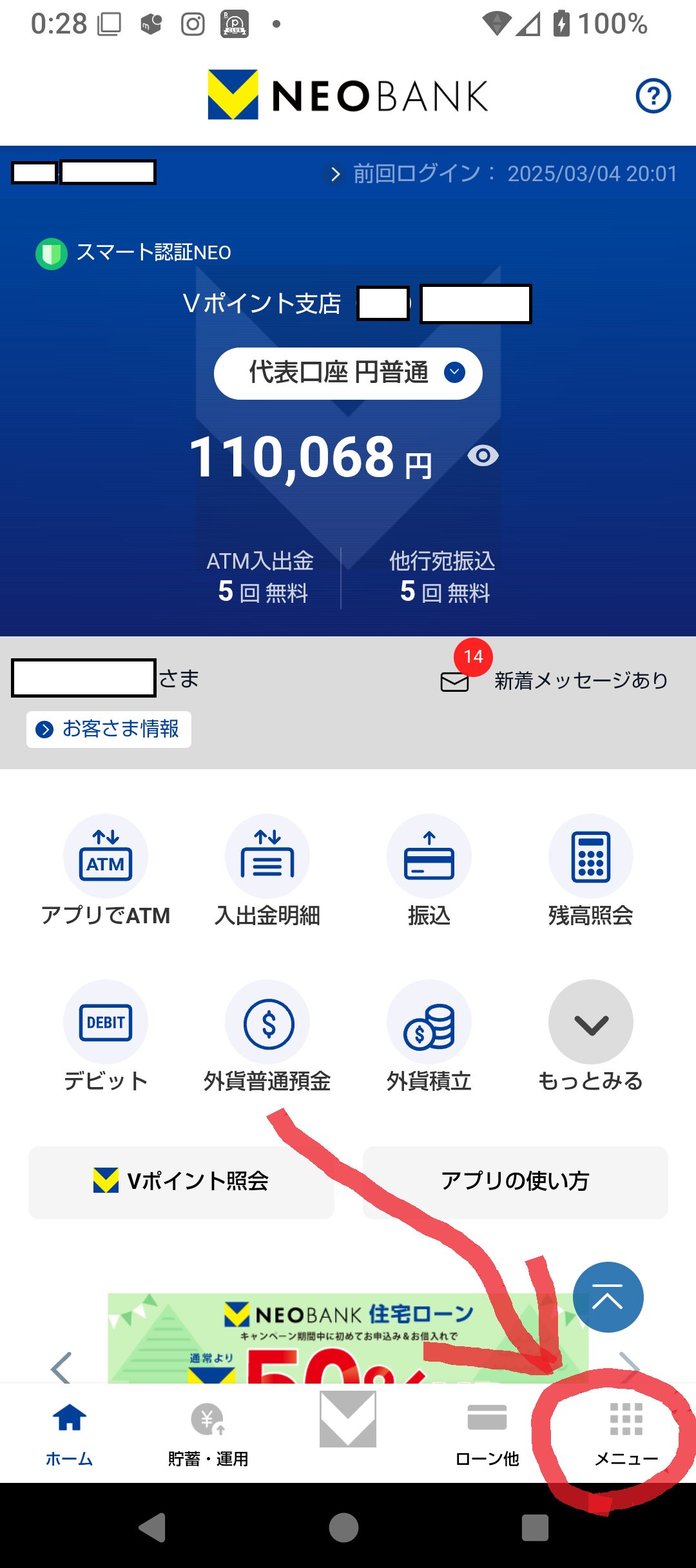The width and height of the screenshot is (696, 1568).
Task: Tap the 振込 card icon
Action: click(429, 856)
